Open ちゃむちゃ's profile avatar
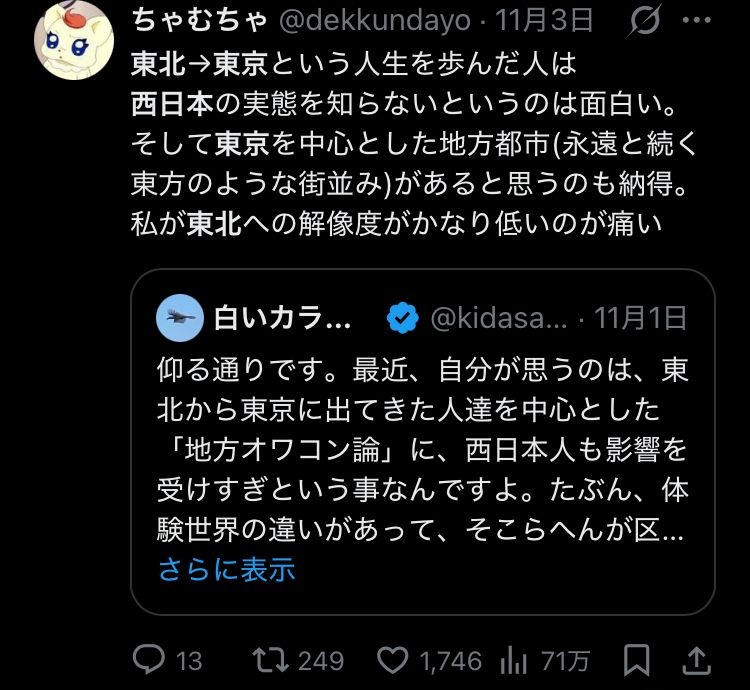This screenshot has width=750, height=690. [x=68, y=42]
